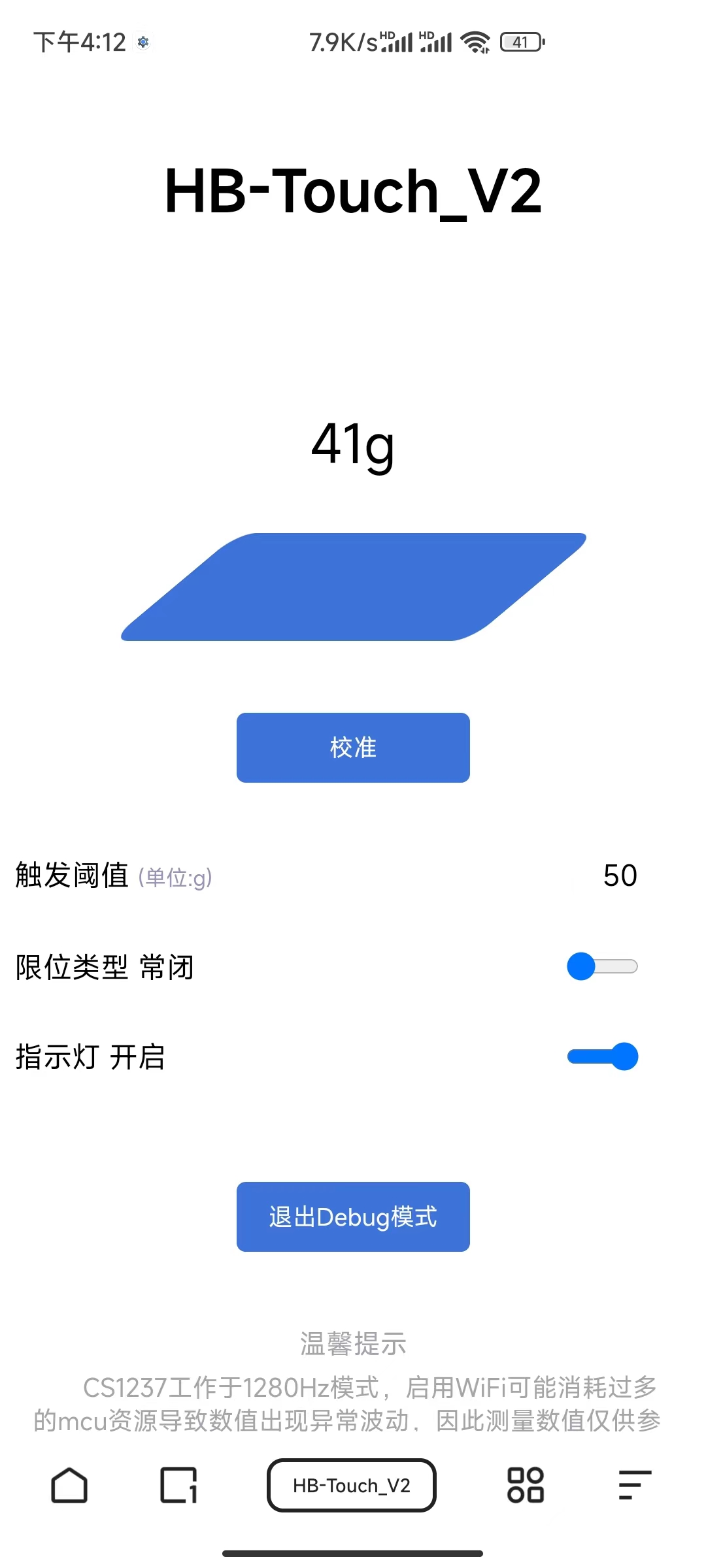Screen dimensions: 706x1568
Task: Turn off the 指示灯 switch
Action: pos(601,1056)
